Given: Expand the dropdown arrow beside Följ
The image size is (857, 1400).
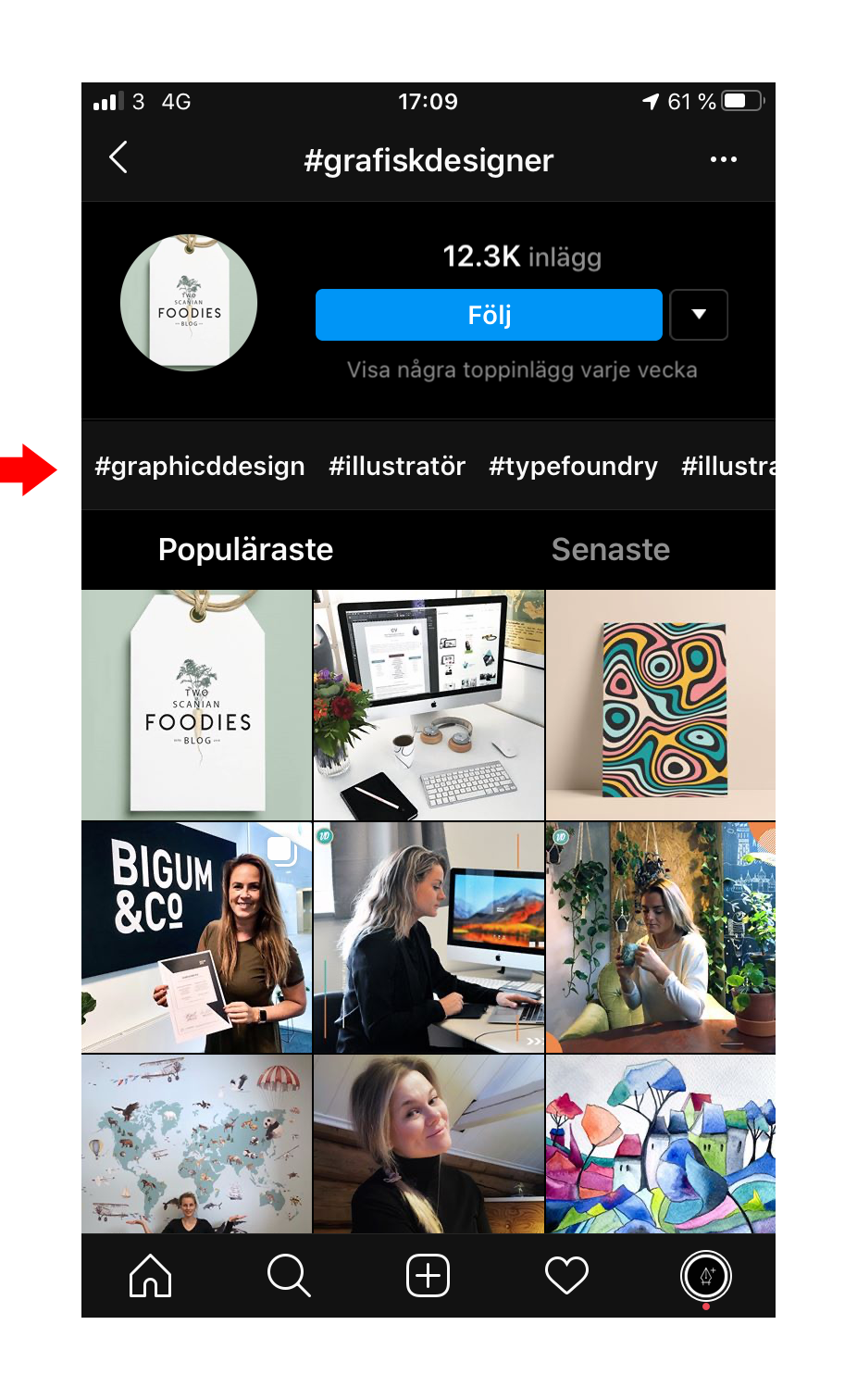Looking at the screenshot, I should click(x=699, y=315).
